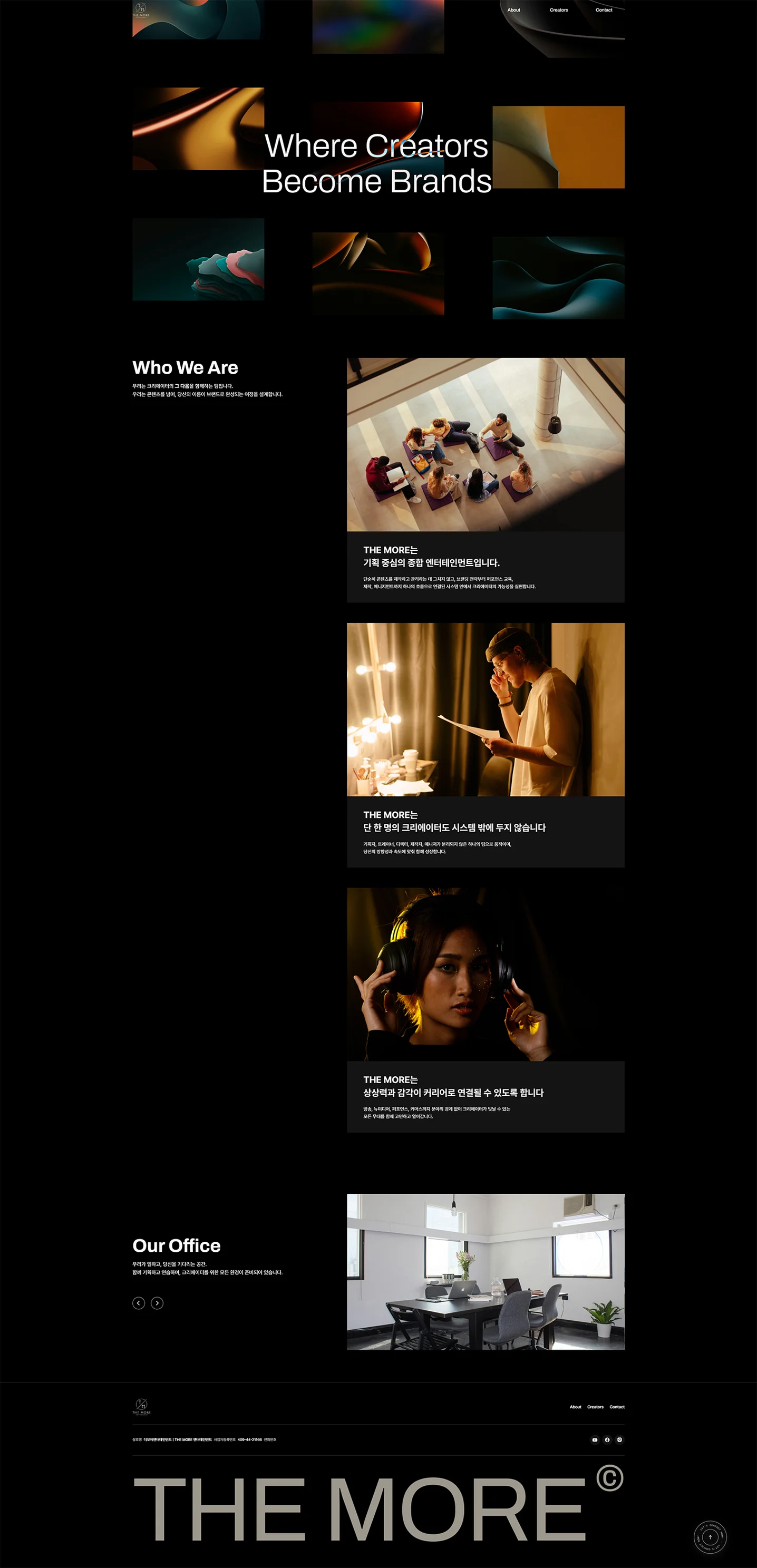Open the YouTube icon in the footer

595,1439
